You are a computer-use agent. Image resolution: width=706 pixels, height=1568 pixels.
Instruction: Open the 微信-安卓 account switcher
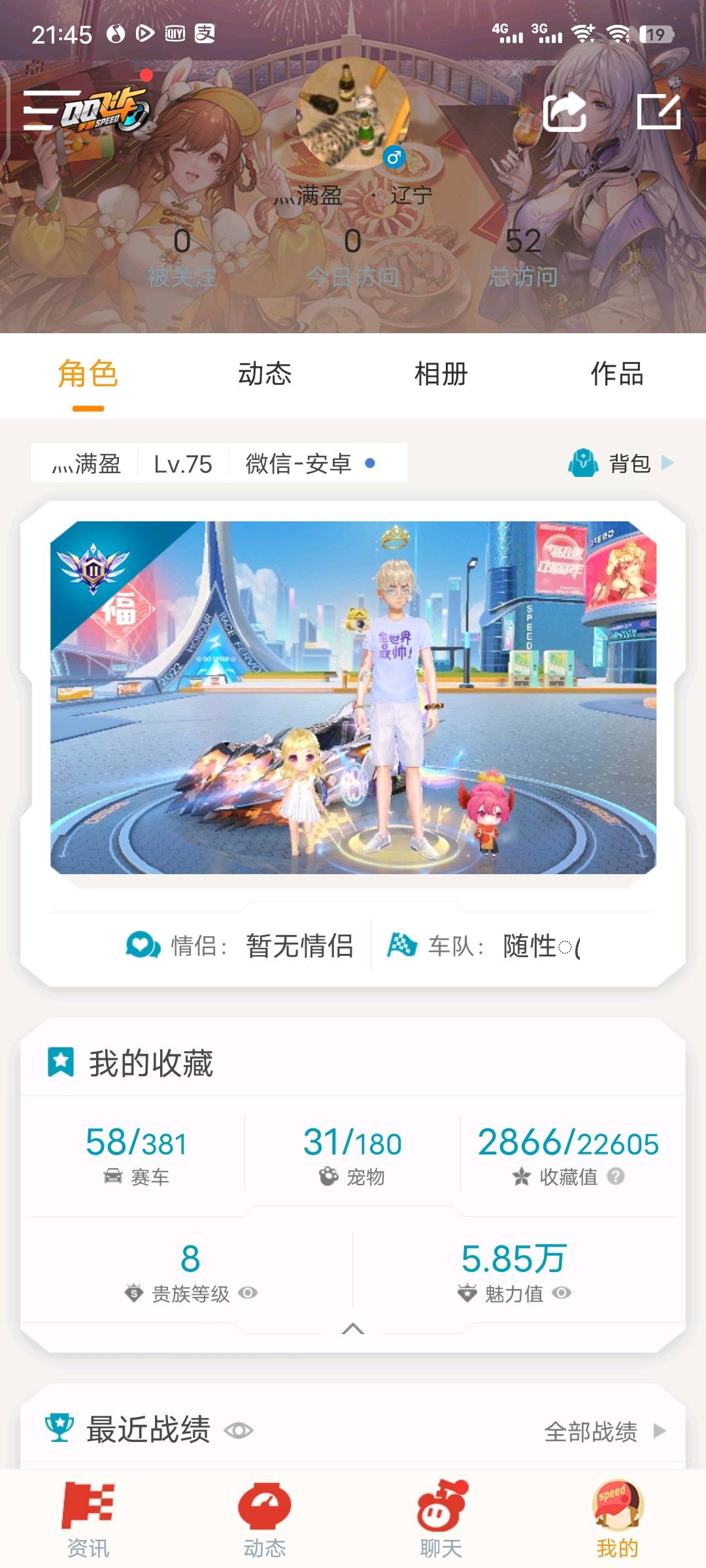[310, 463]
